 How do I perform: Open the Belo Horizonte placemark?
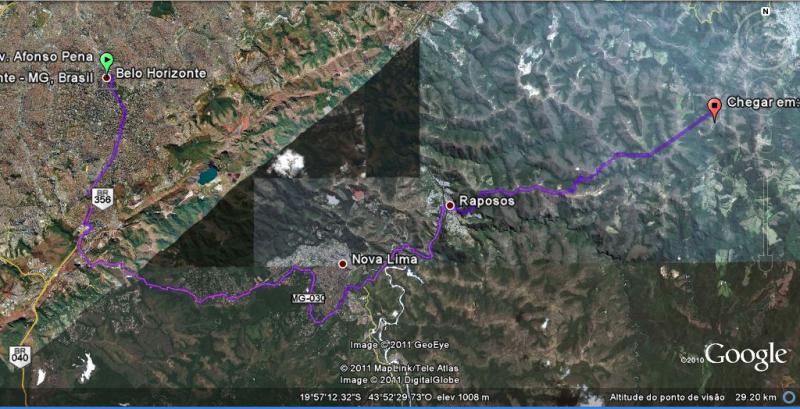point(107,75)
